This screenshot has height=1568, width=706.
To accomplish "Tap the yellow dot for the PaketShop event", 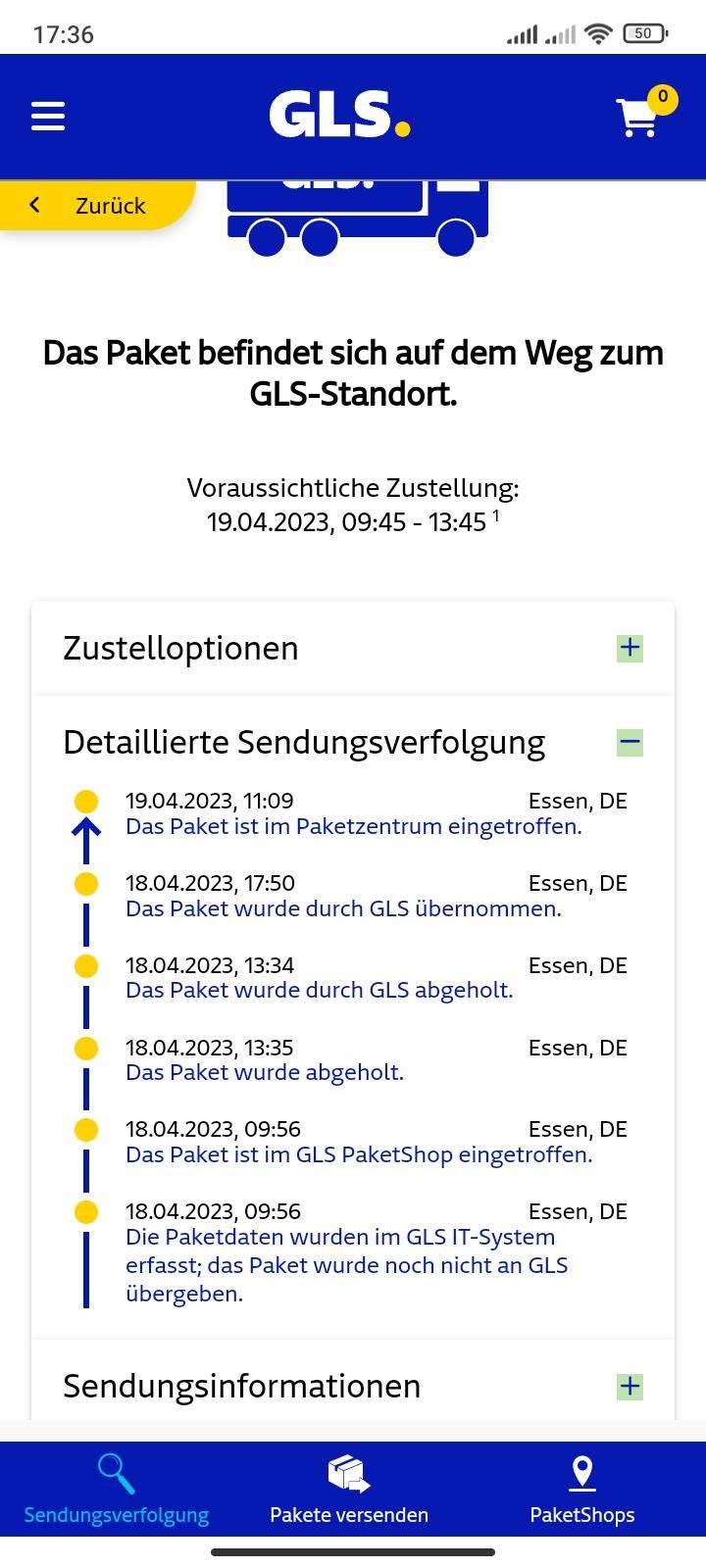I will (87, 1129).
